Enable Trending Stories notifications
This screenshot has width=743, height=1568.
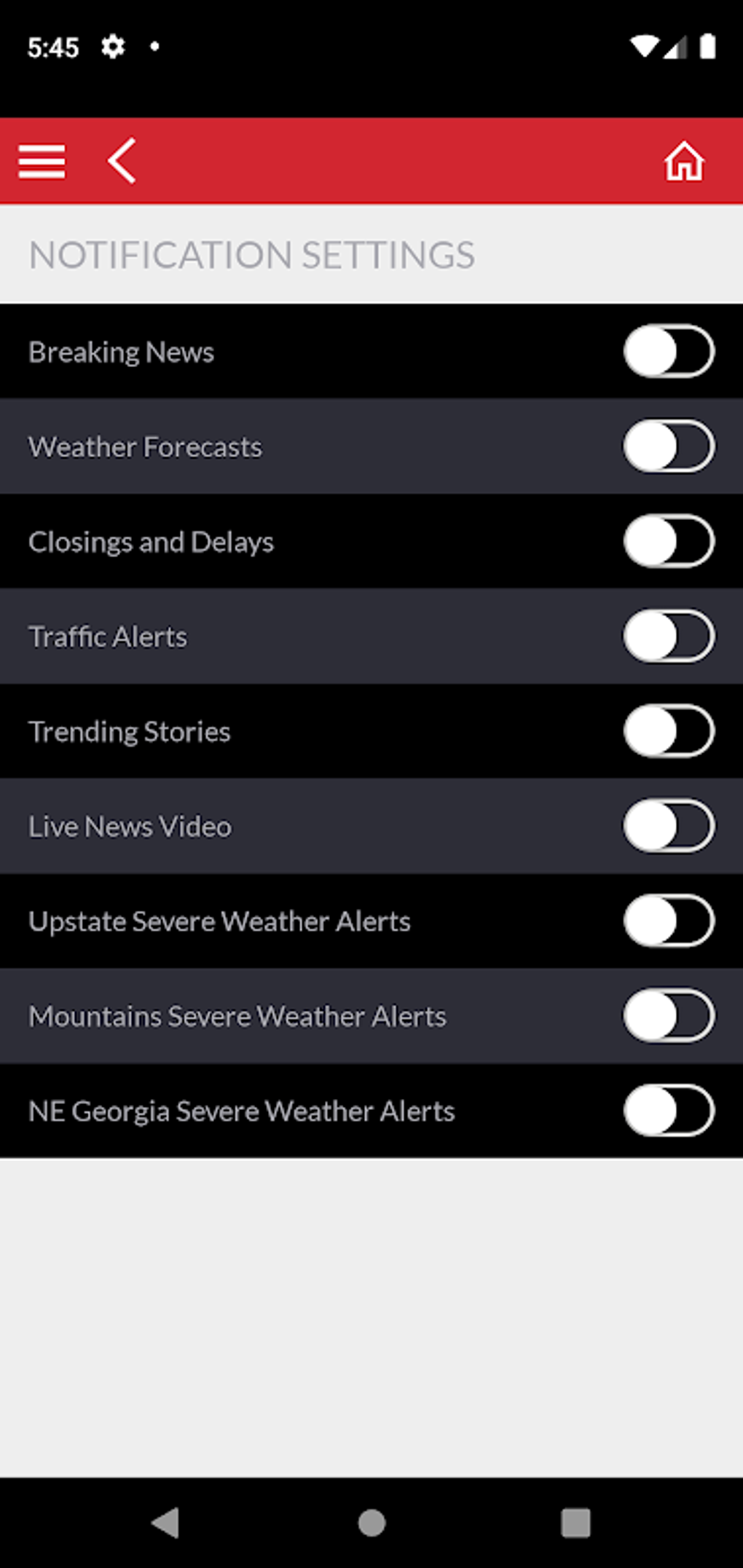[668, 731]
